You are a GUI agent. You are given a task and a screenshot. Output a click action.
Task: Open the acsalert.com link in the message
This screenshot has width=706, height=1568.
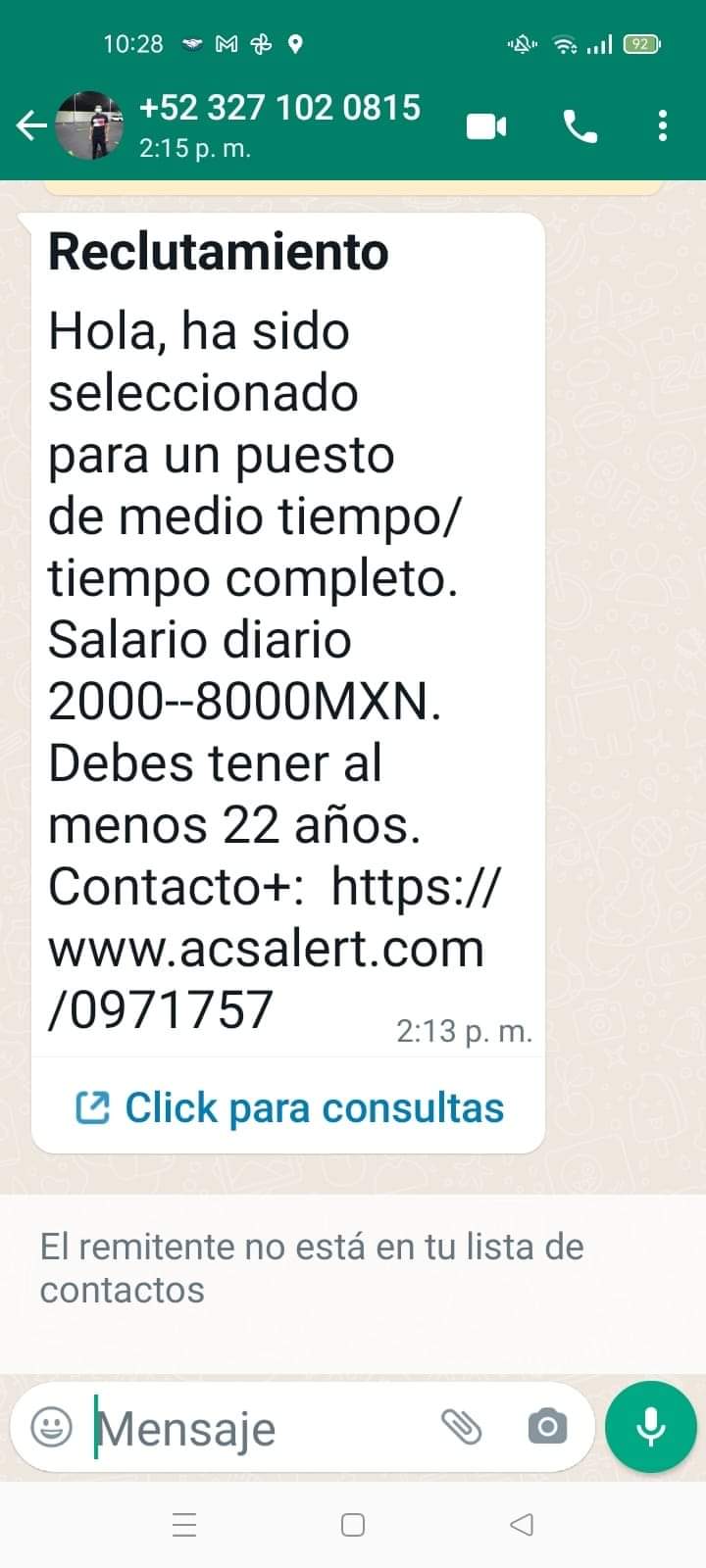point(267,949)
